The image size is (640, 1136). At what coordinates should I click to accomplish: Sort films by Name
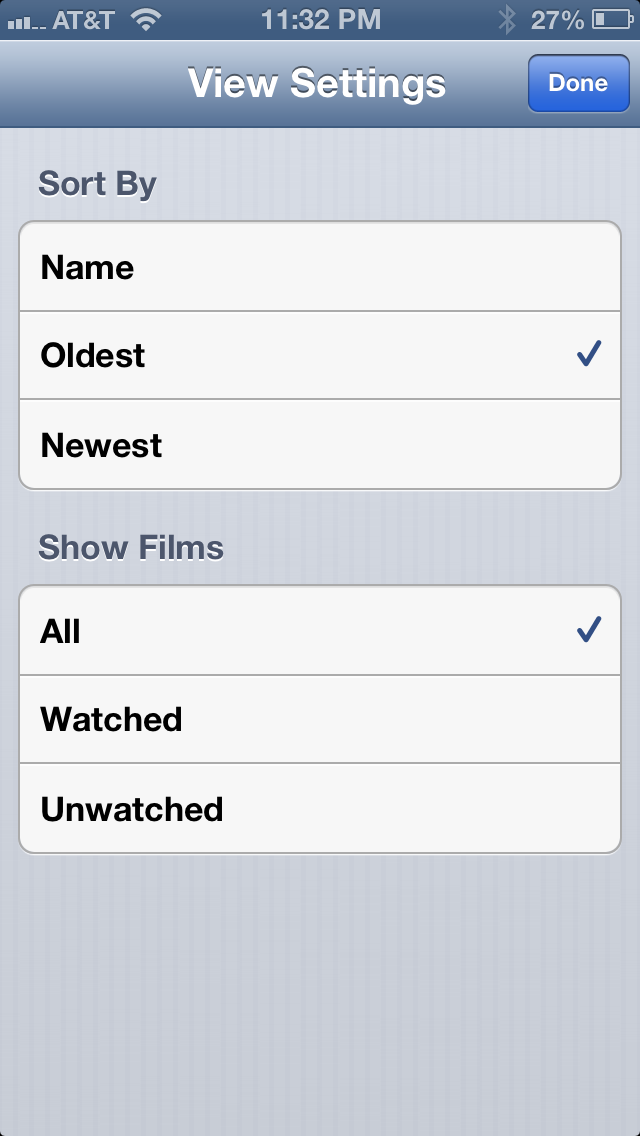pos(320,267)
